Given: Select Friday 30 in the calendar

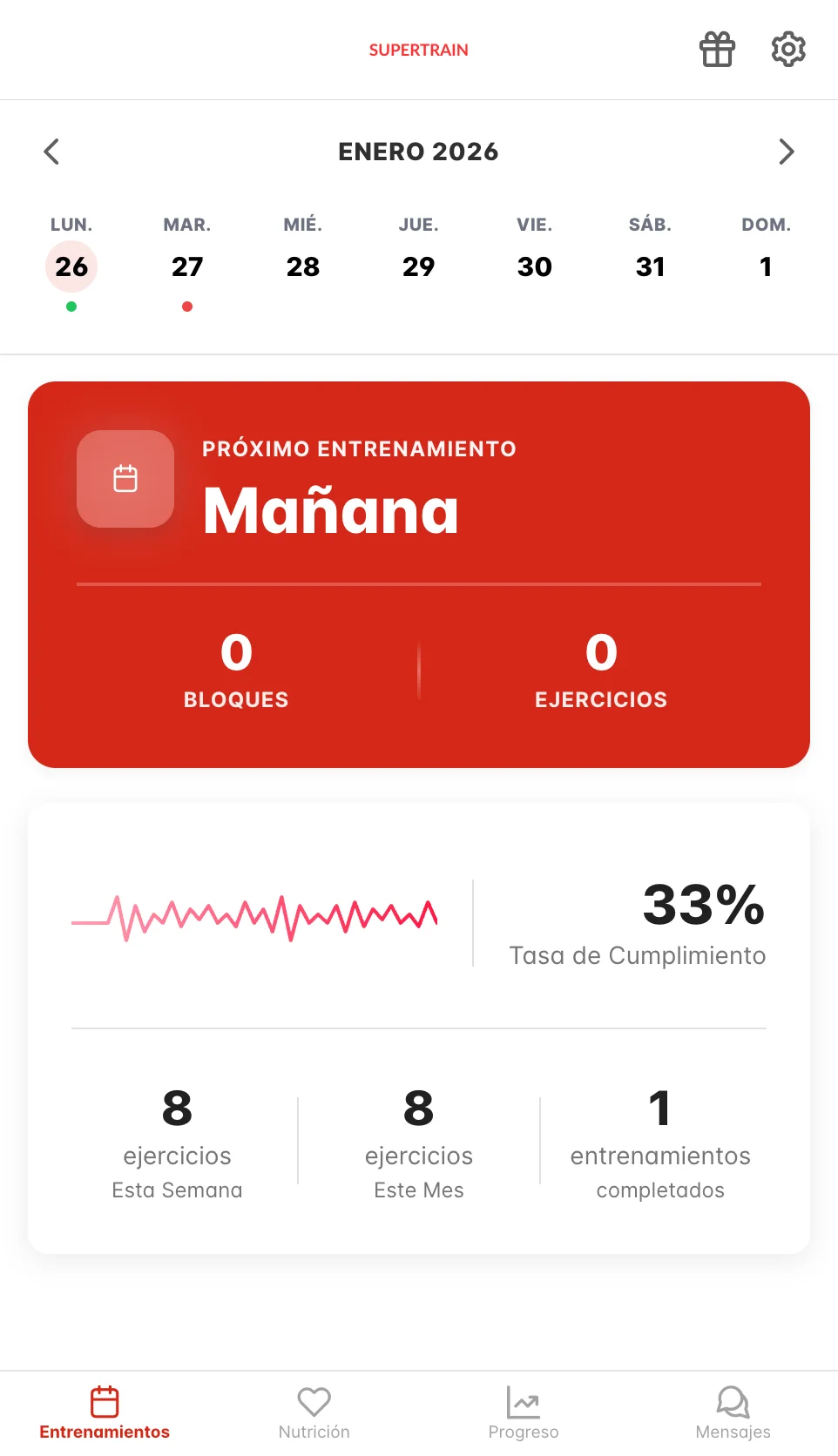Looking at the screenshot, I should pos(534,266).
